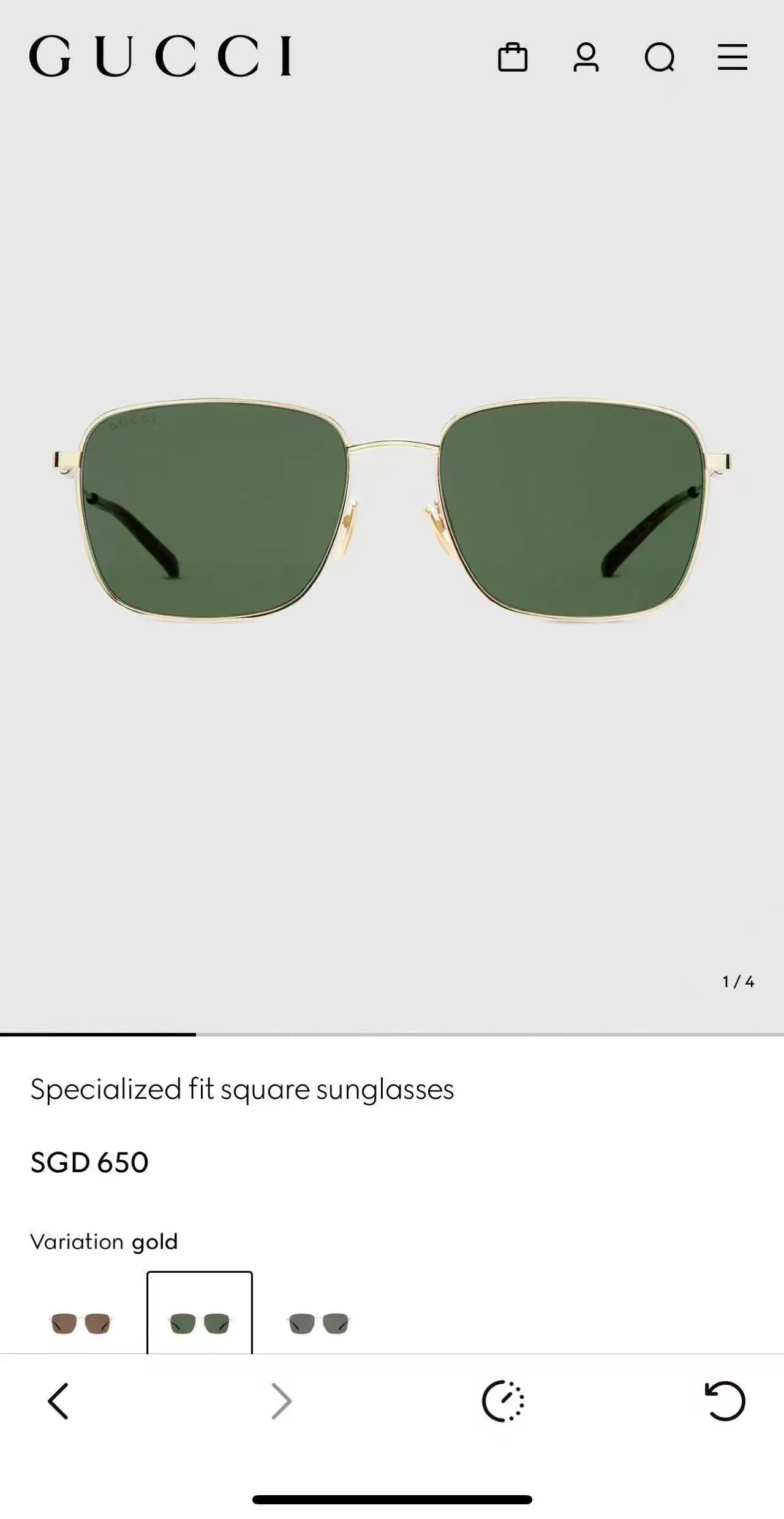Tap the speed gauge toolbar icon
This screenshot has width=784, height=1519.
(x=503, y=1401)
